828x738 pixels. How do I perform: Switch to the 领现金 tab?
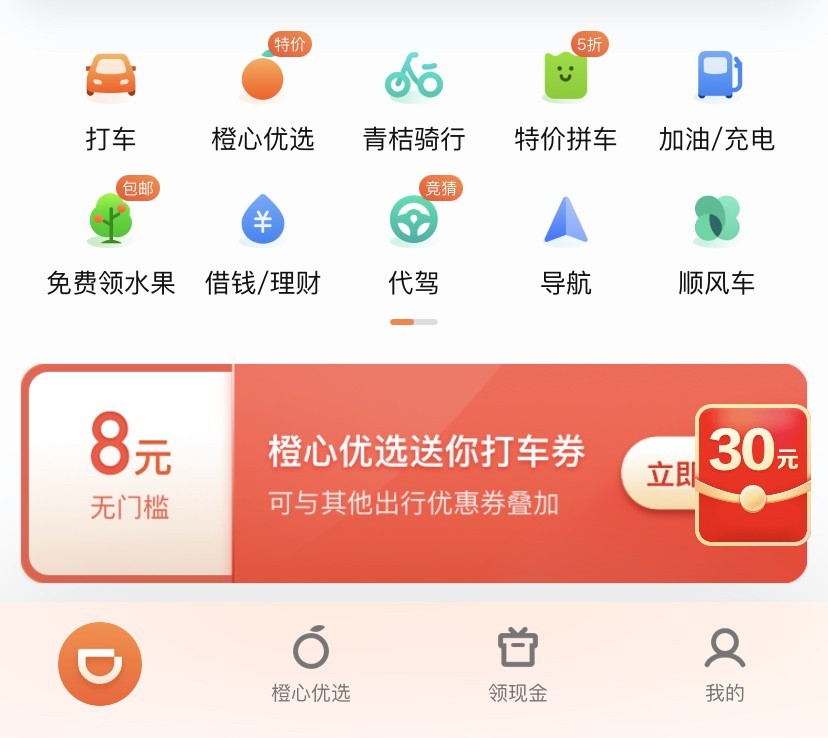point(518,664)
